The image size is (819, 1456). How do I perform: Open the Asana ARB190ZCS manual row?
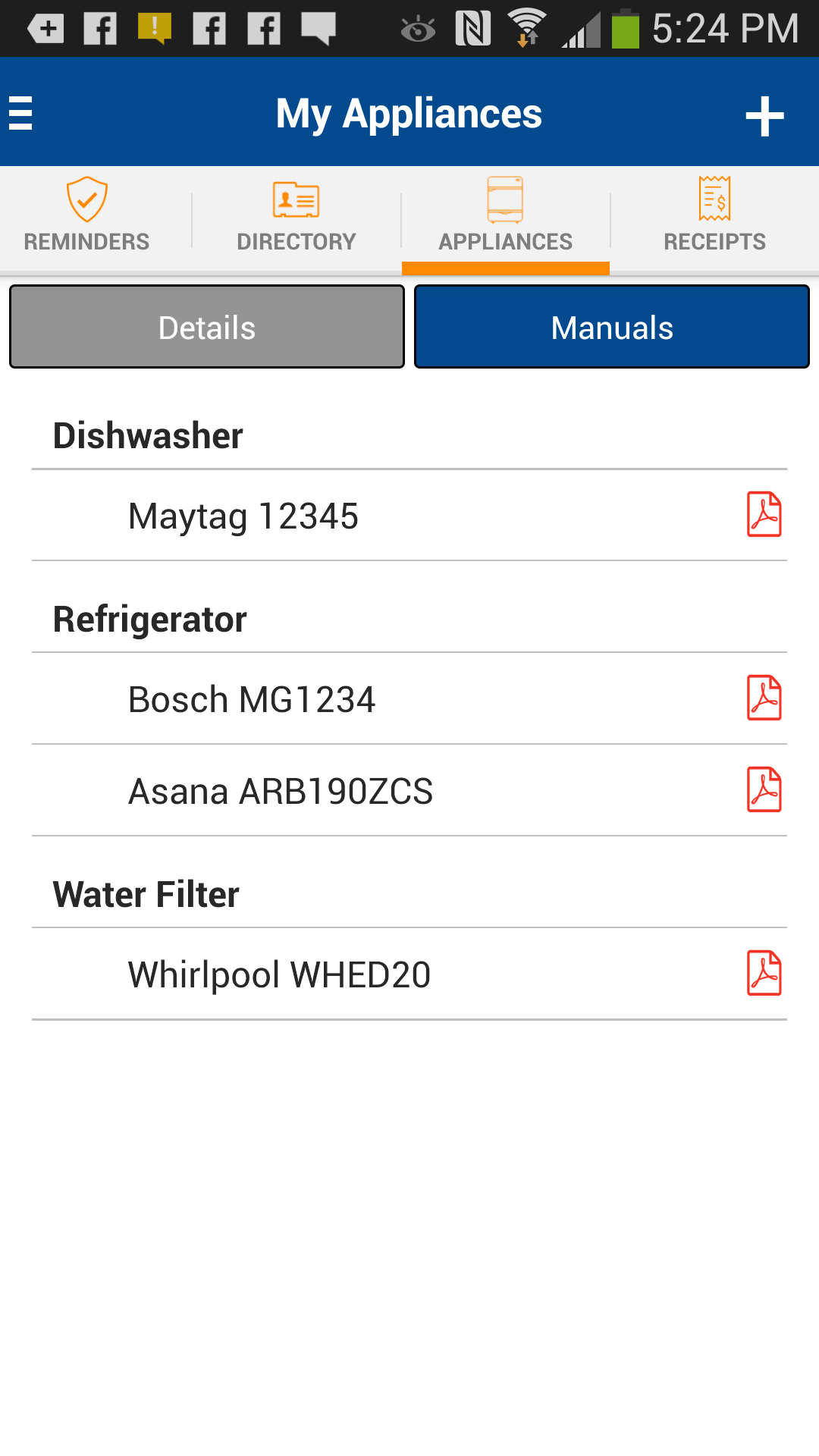[x=409, y=790]
